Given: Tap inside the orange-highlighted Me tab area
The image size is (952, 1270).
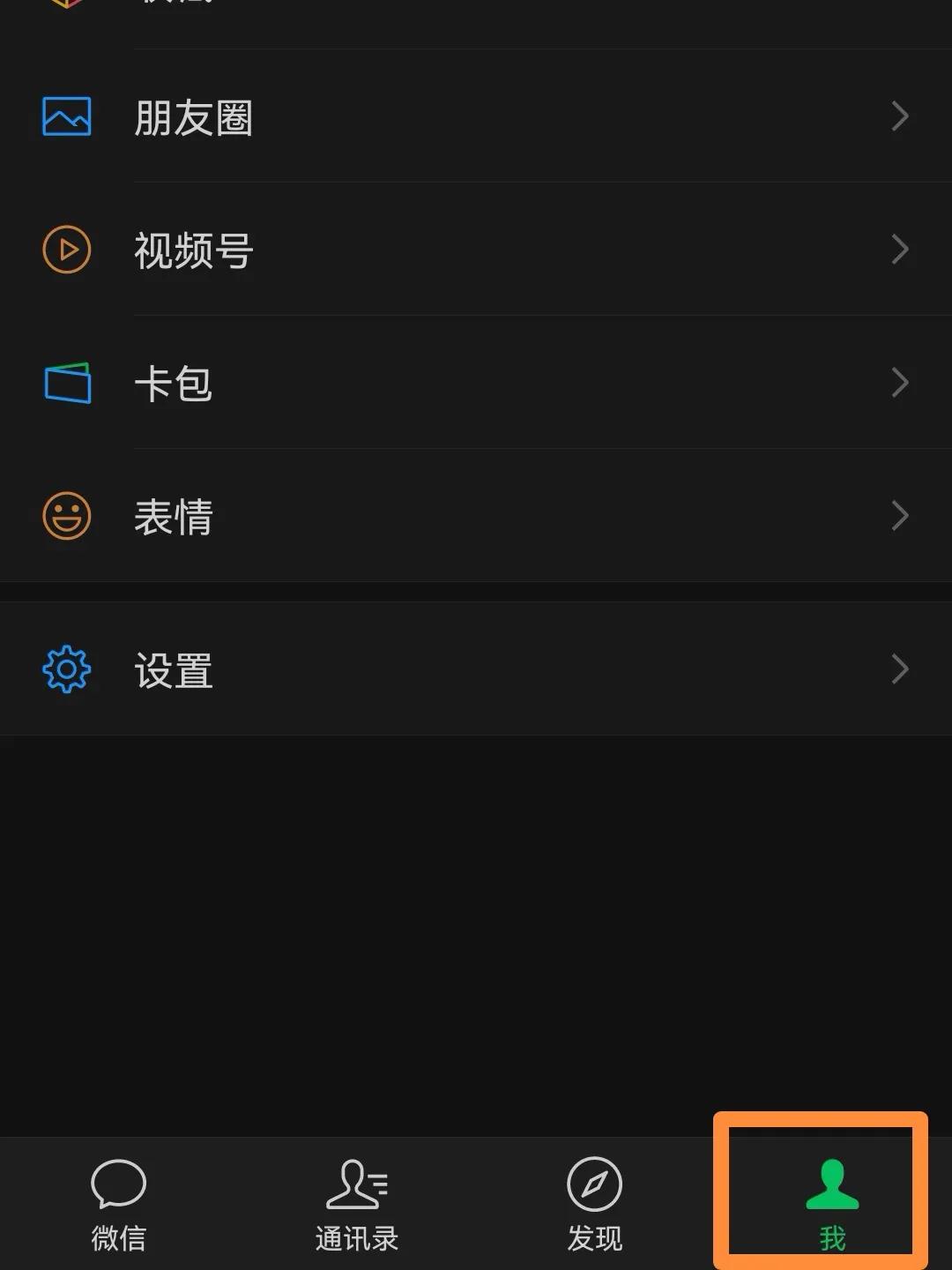Looking at the screenshot, I should point(820,1191).
